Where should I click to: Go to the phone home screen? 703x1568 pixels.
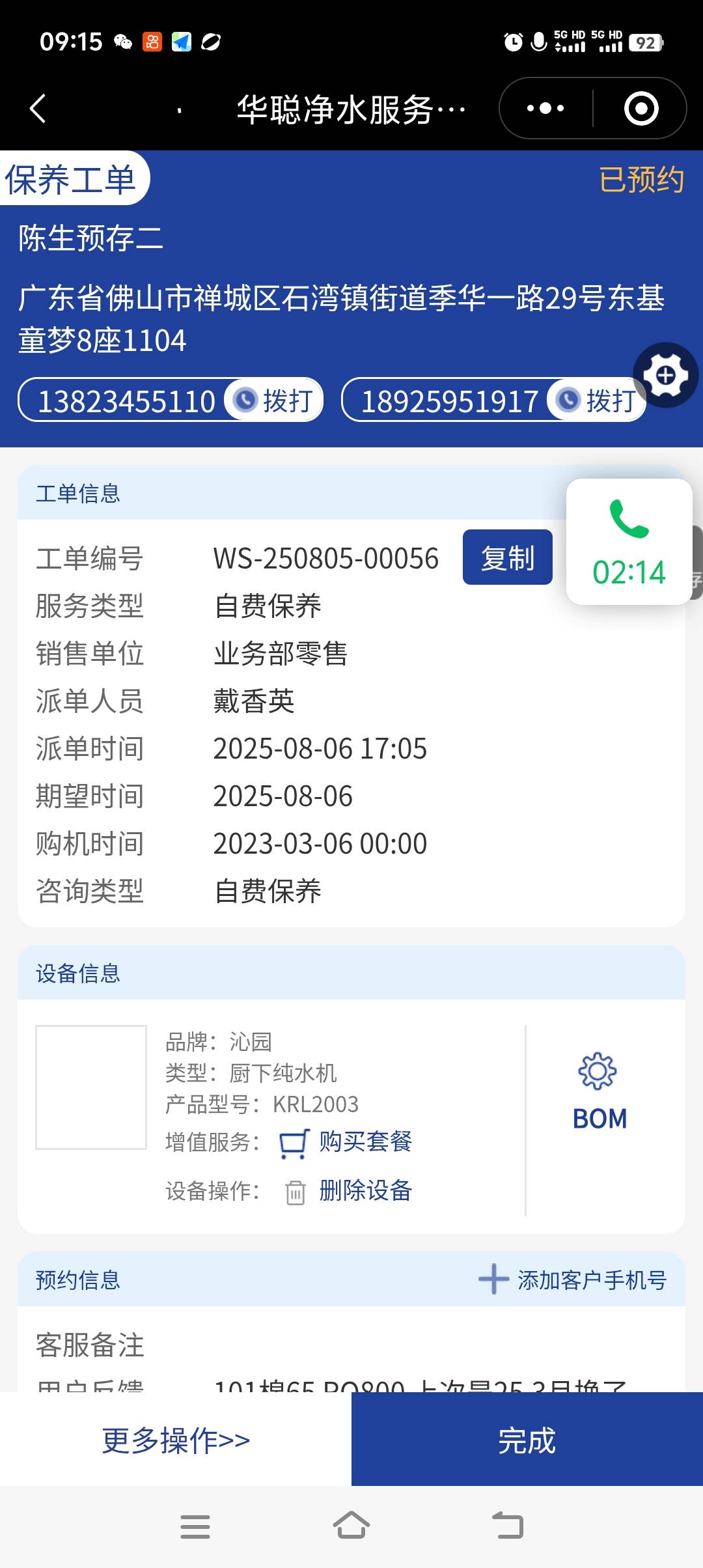coord(351,1525)
